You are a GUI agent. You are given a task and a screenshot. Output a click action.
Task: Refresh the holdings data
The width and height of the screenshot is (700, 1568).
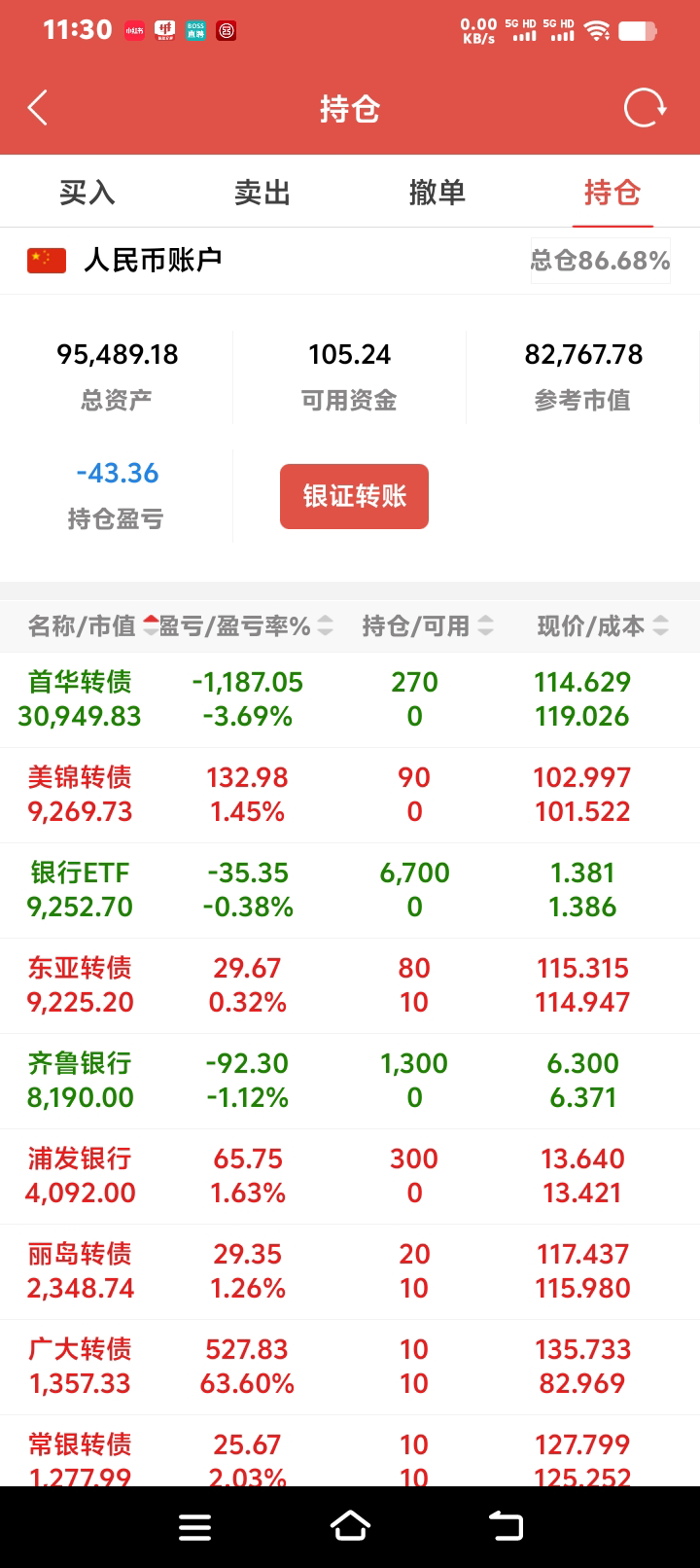[644, 108]
